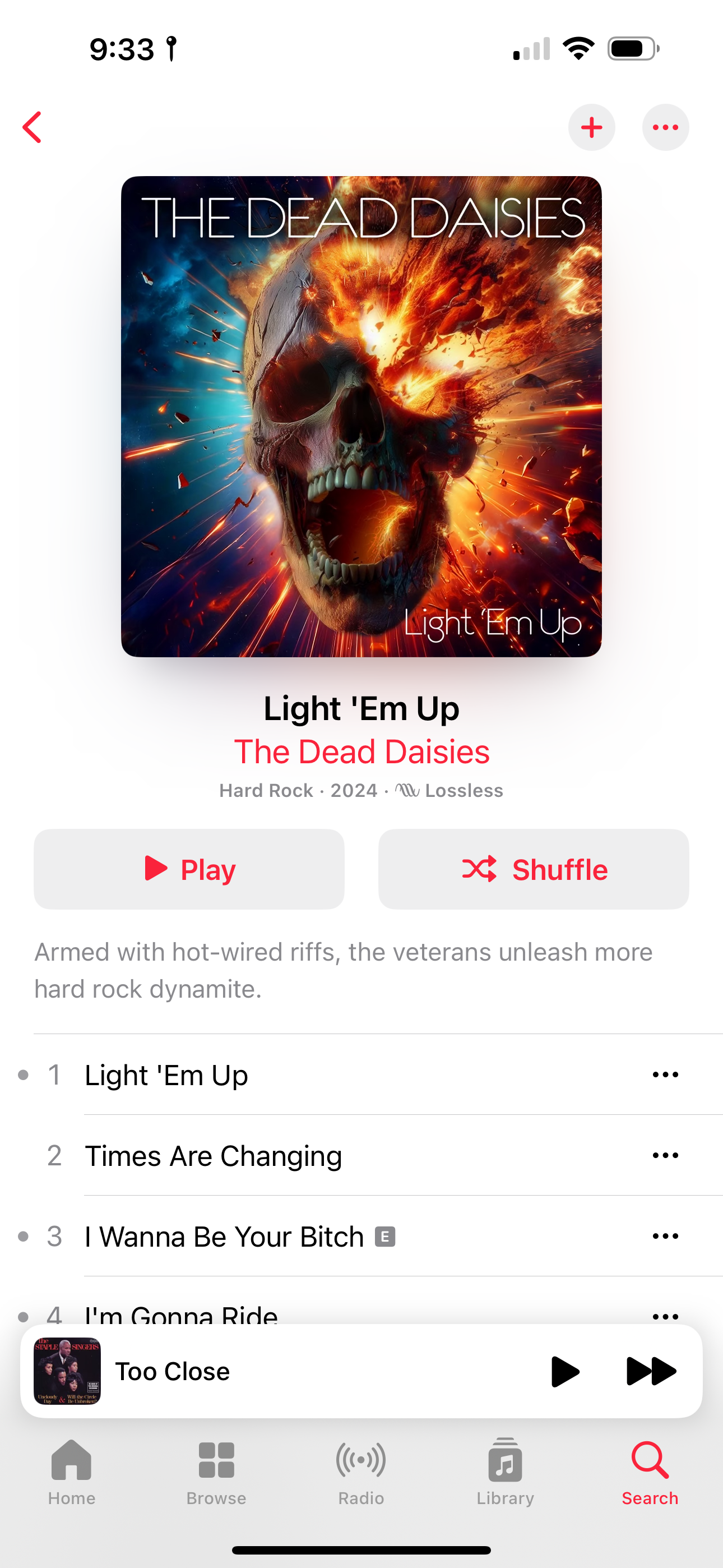
Task: Go back to the previous screen
Action: click(x=33, y=127)
